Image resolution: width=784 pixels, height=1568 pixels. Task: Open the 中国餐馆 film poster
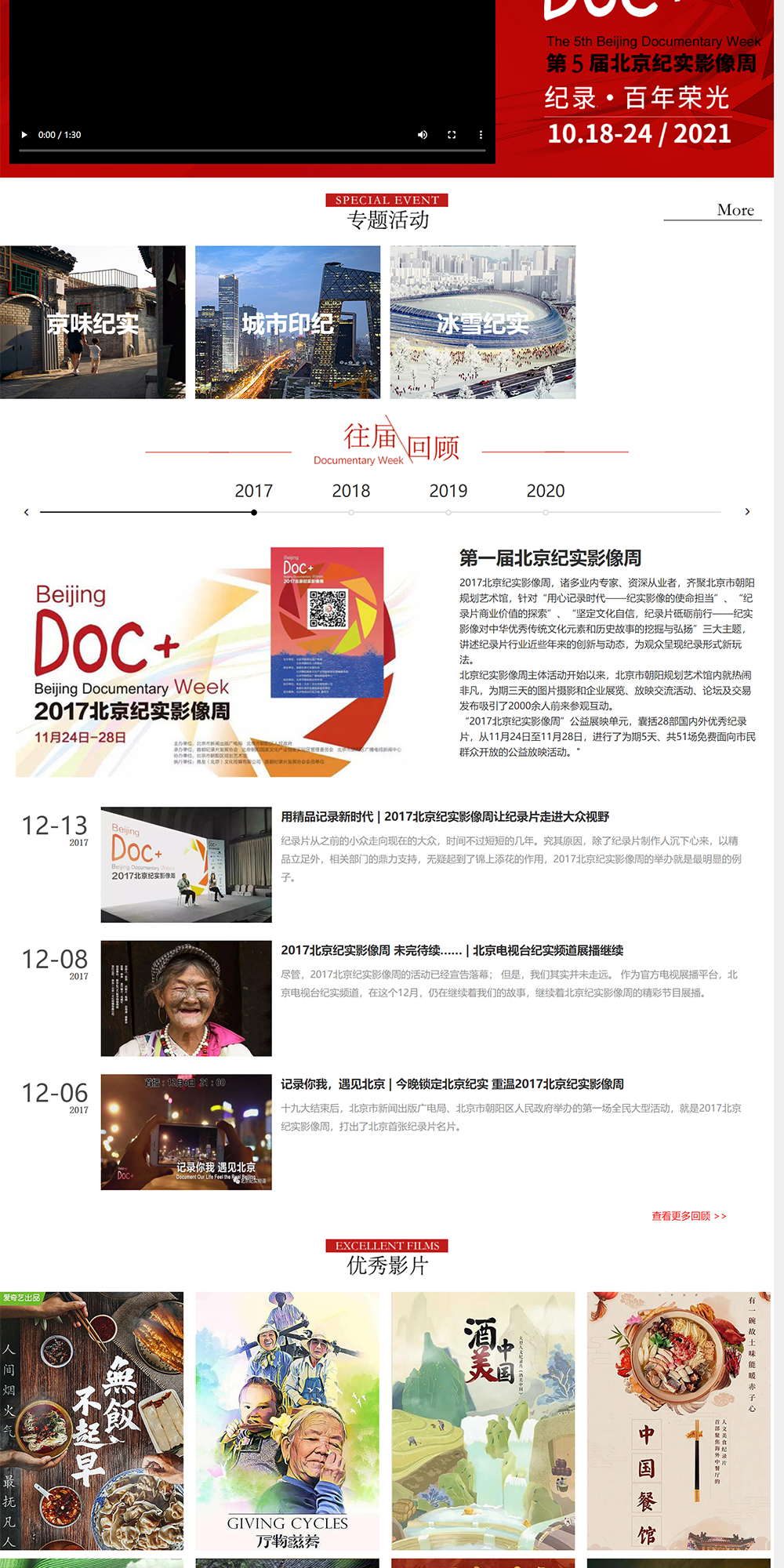point(679,1421)
